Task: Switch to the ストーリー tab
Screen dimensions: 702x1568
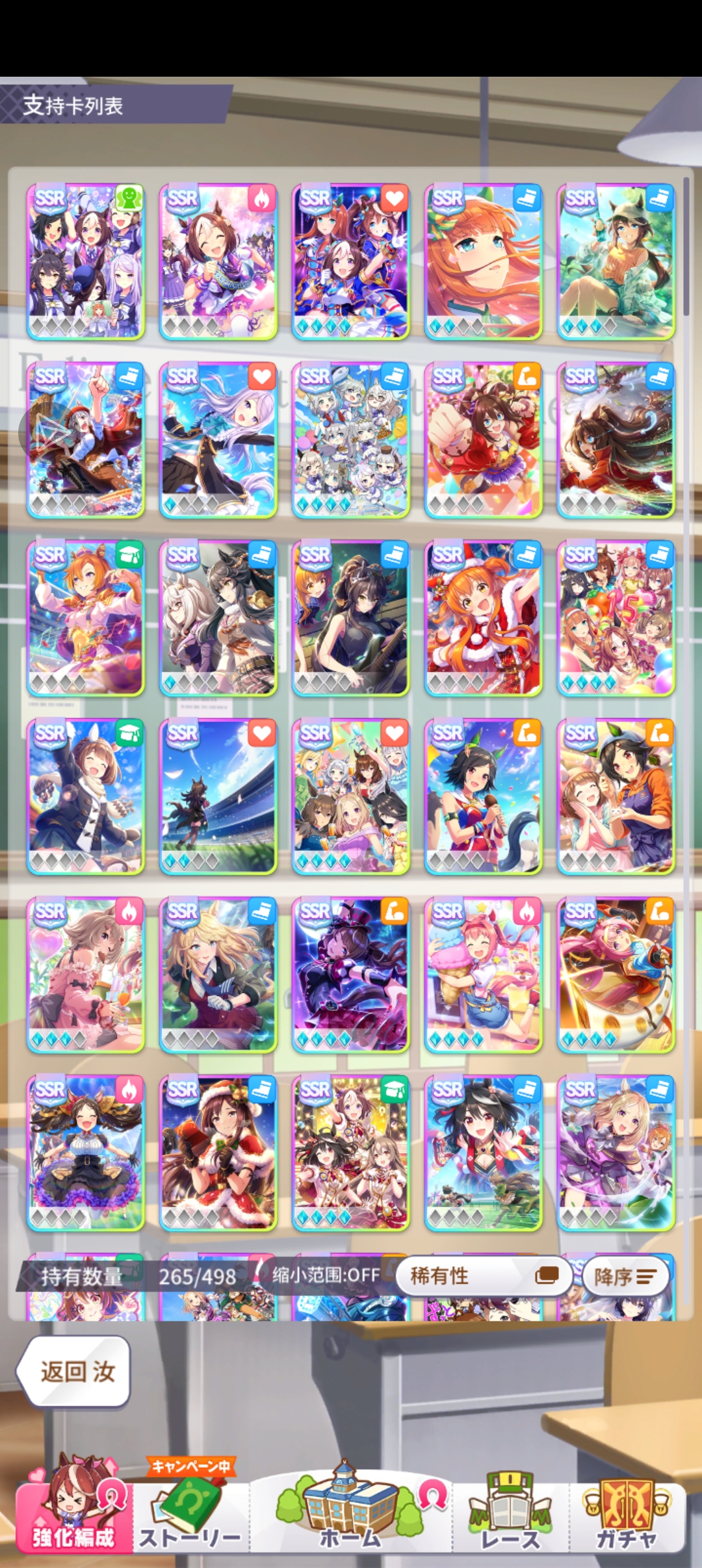Action: [x=190, y=1515]
